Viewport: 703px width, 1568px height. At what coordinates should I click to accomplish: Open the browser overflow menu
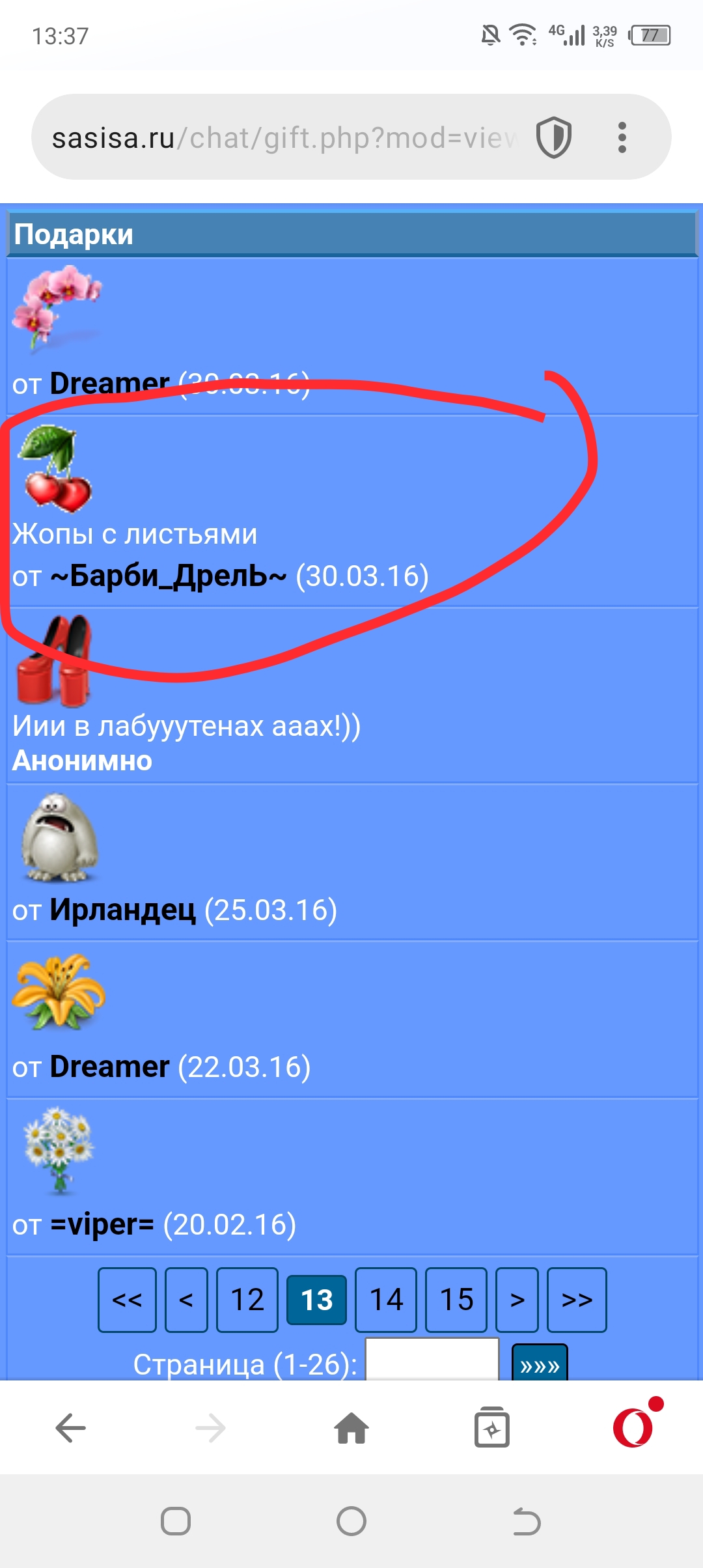622,137
